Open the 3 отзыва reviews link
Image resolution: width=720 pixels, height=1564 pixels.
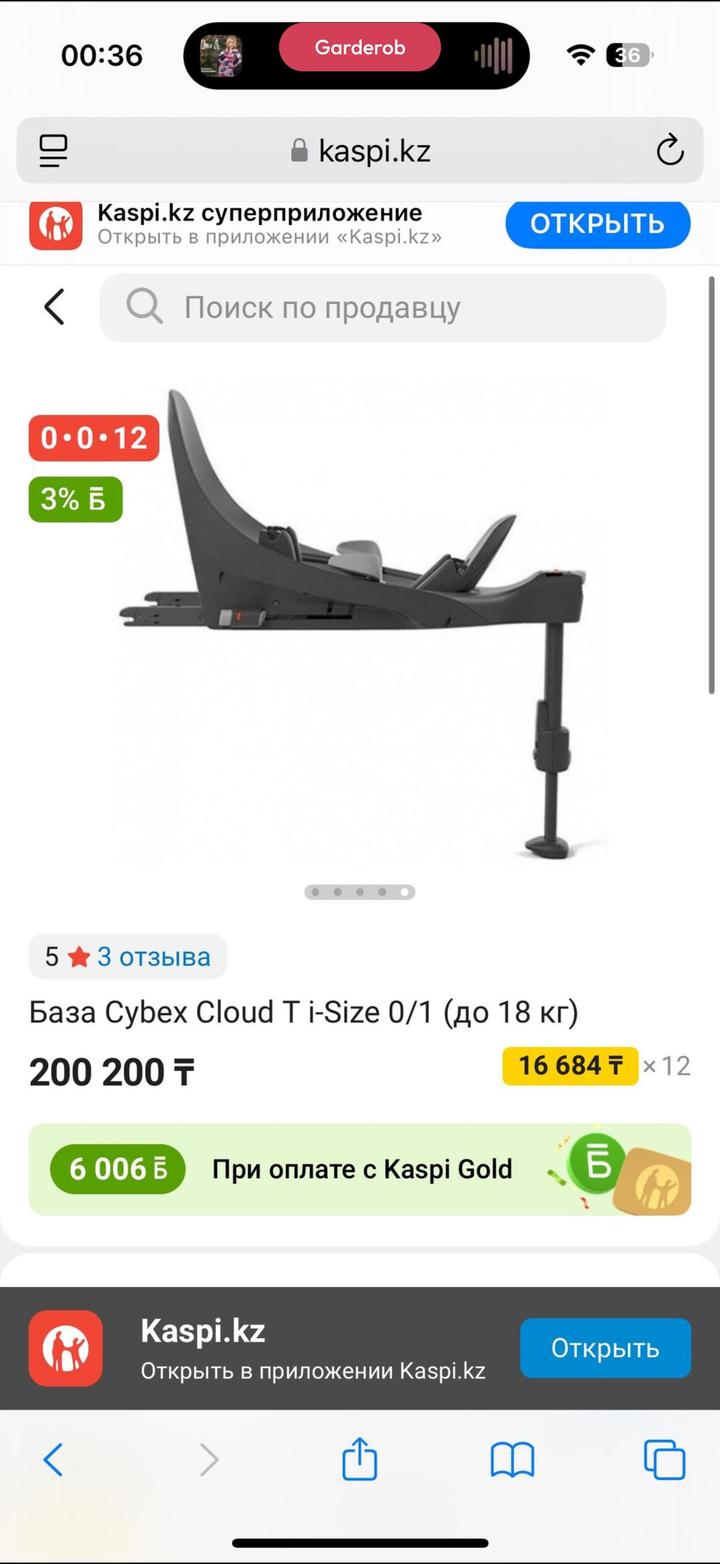click(156, 956)
